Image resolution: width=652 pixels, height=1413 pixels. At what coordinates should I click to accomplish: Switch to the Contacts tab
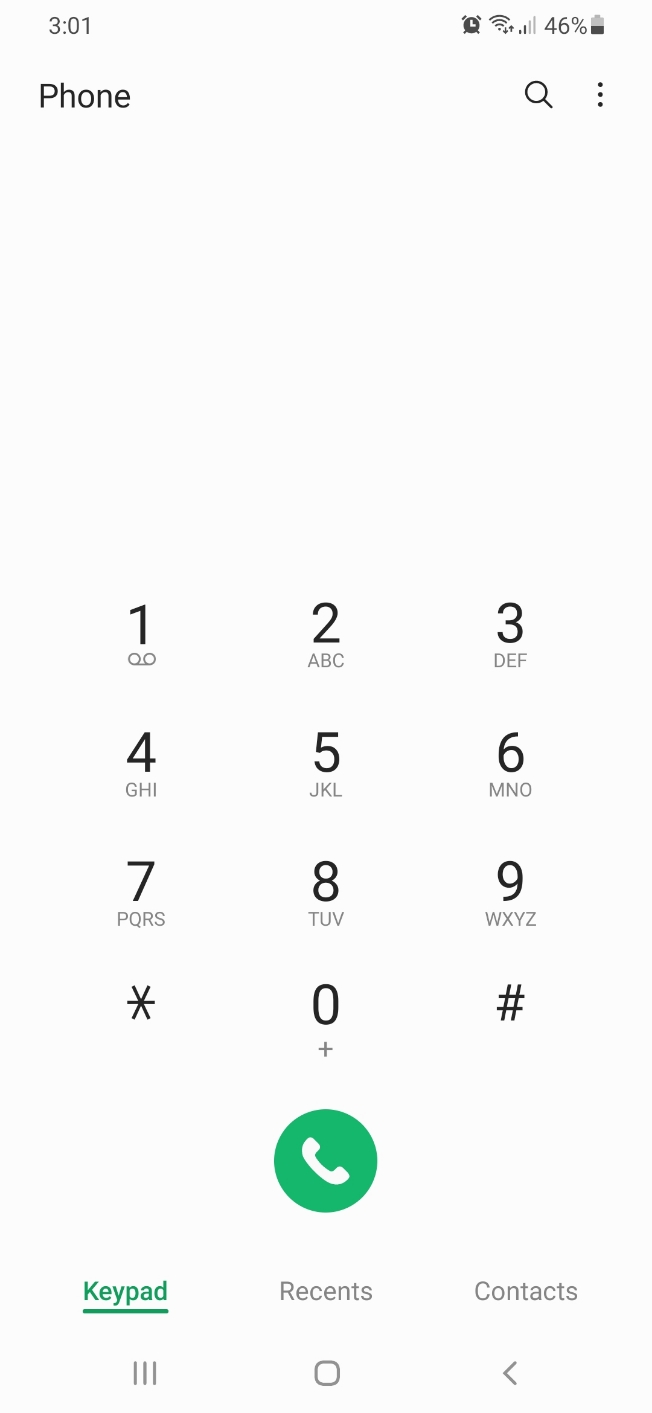click(x=526, y=1291)
